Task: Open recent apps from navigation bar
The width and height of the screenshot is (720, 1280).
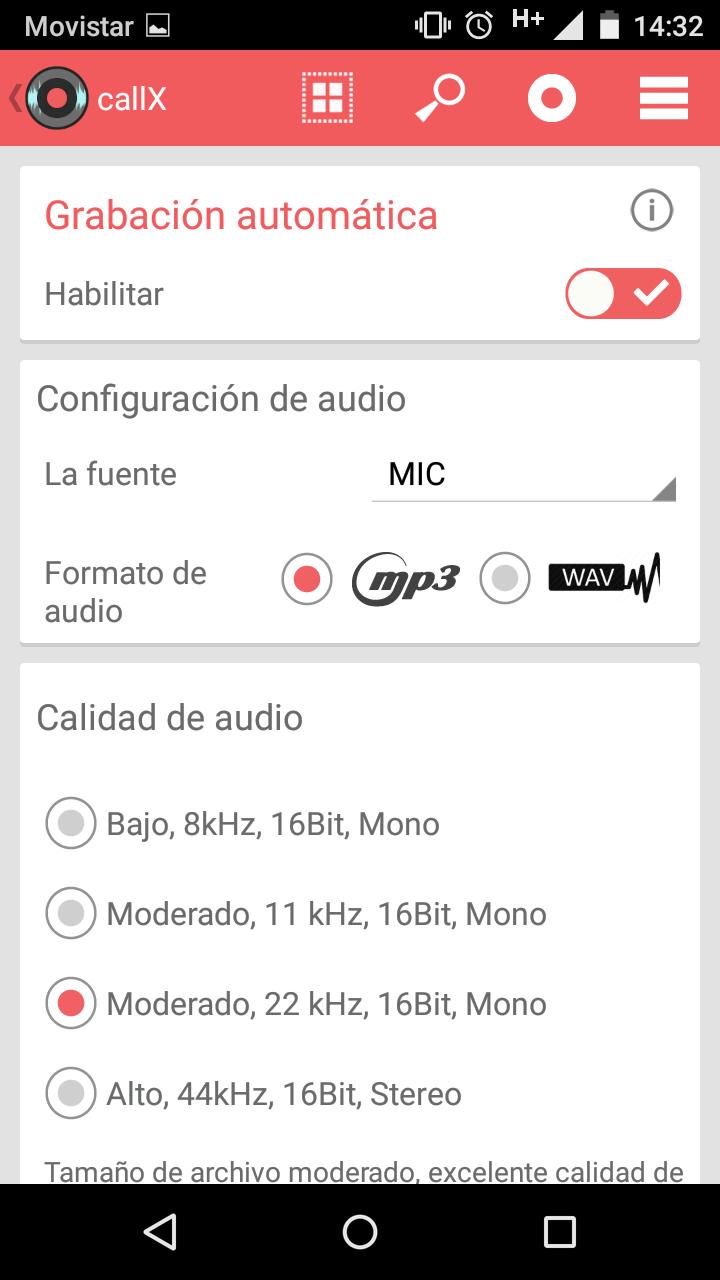Action: [x=559, y=1231]
